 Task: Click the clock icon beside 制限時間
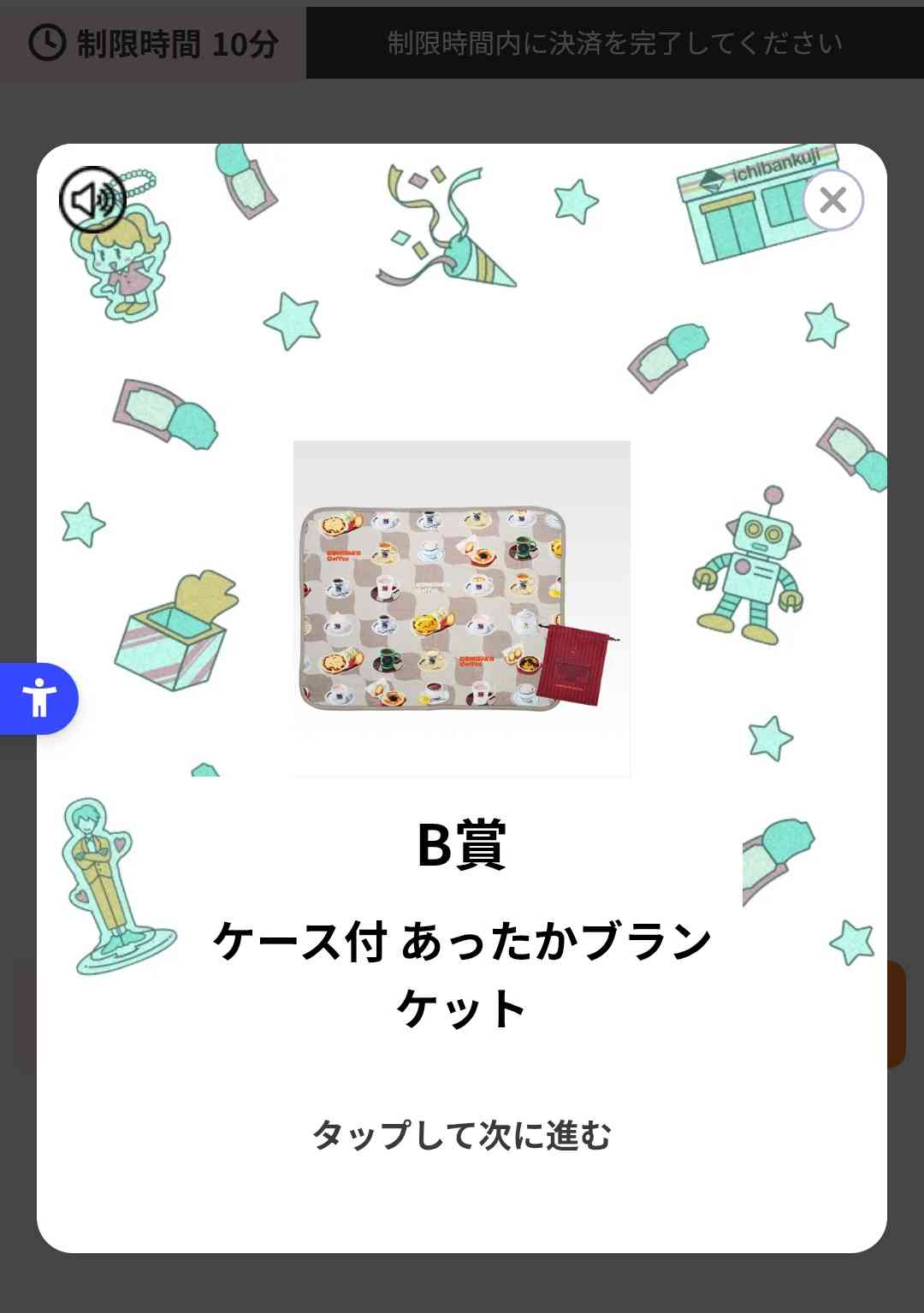[x=47, y=40]
